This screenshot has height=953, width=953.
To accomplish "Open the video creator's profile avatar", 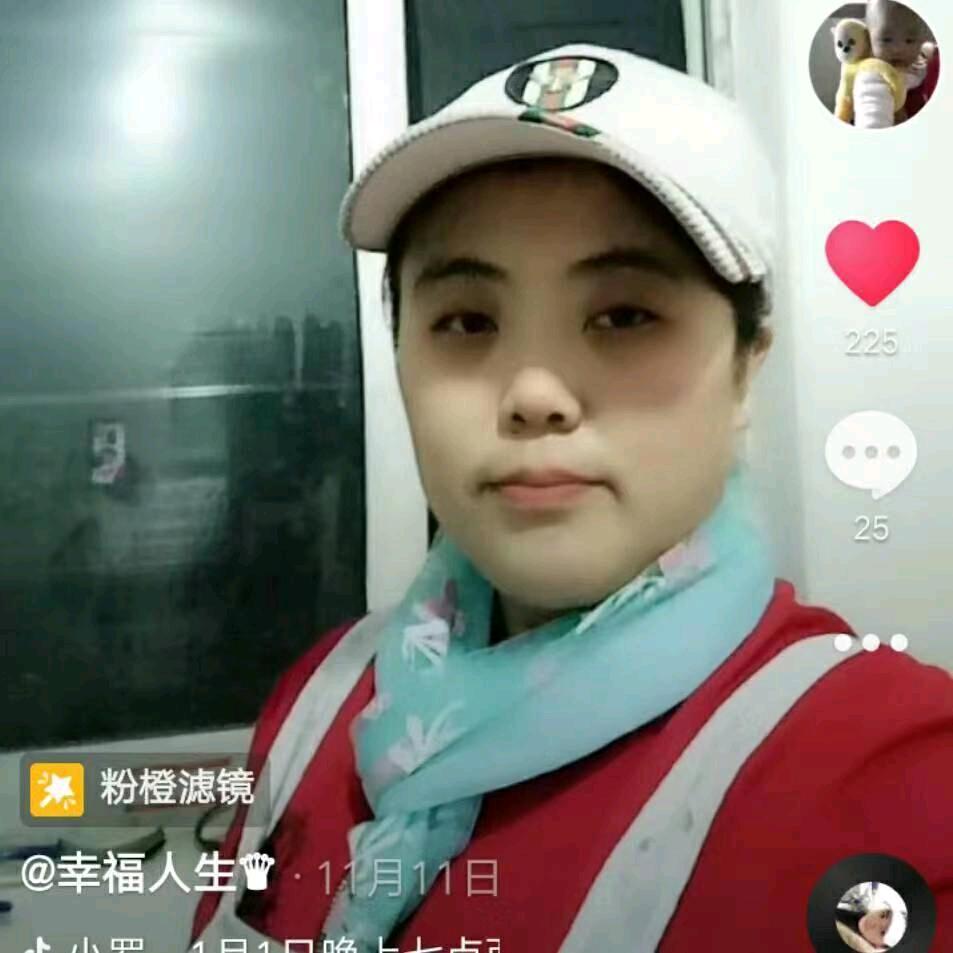I will (873, 64).
